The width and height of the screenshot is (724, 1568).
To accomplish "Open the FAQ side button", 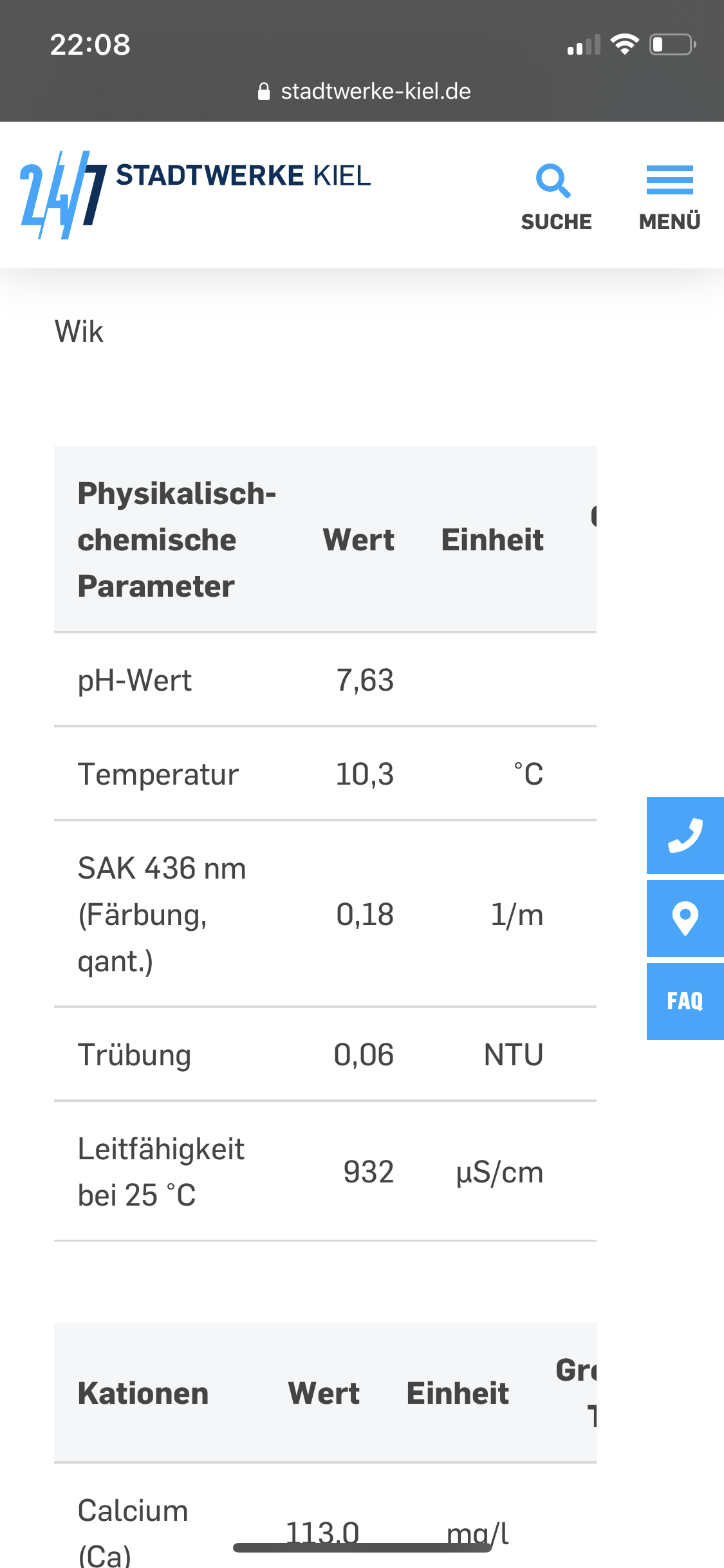I will 685,1001.
